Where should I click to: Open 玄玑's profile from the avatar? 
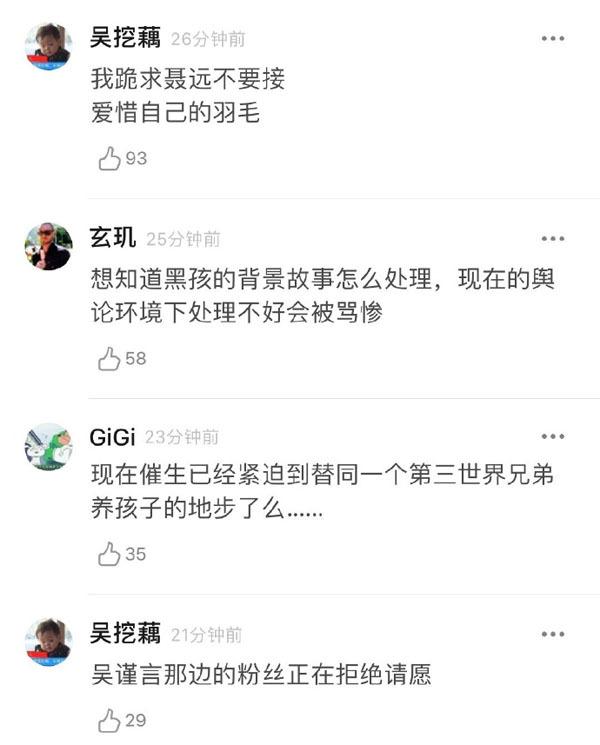(x=48, y=246)
